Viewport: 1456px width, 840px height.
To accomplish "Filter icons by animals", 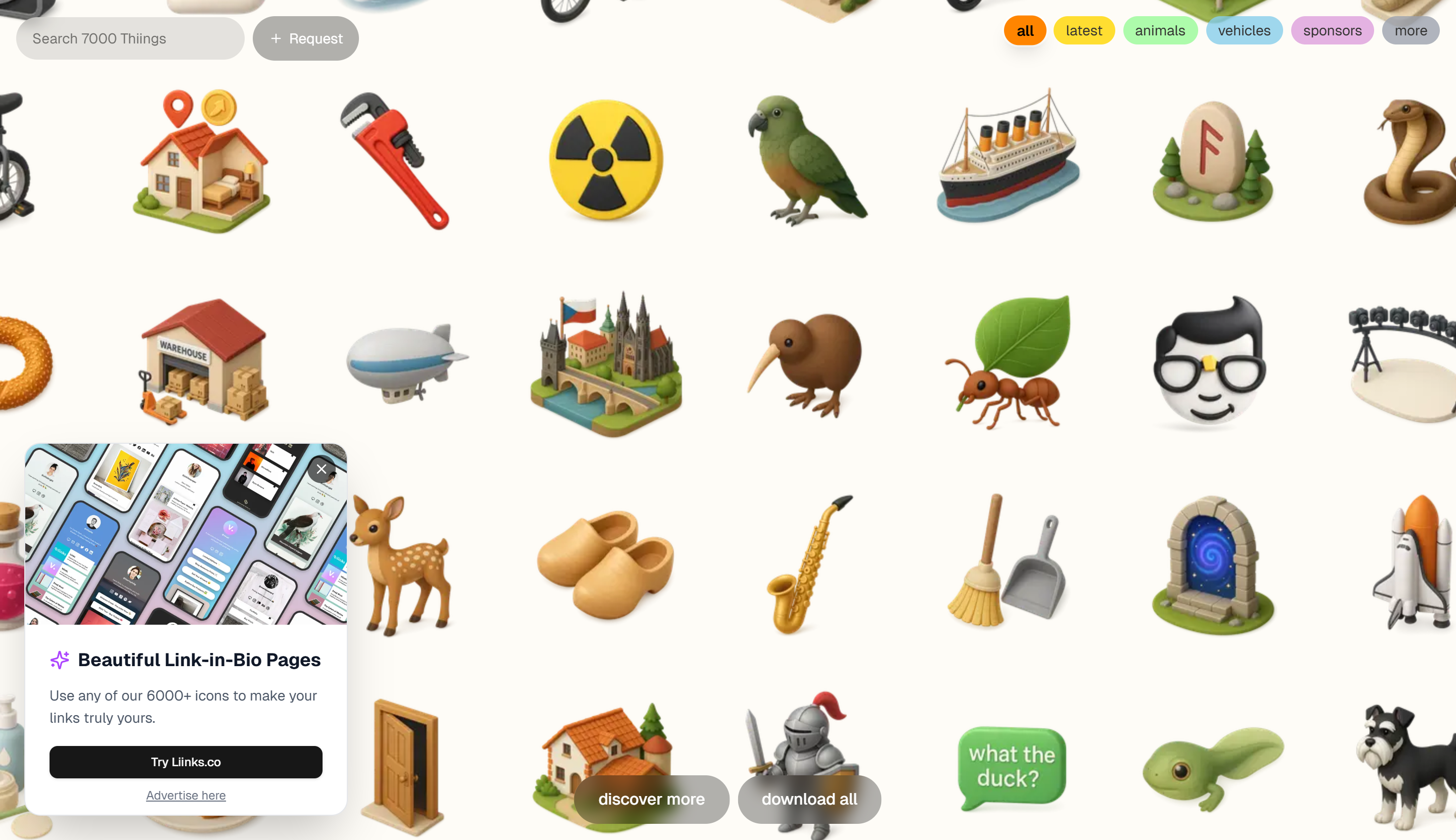I will (1159, 30).
